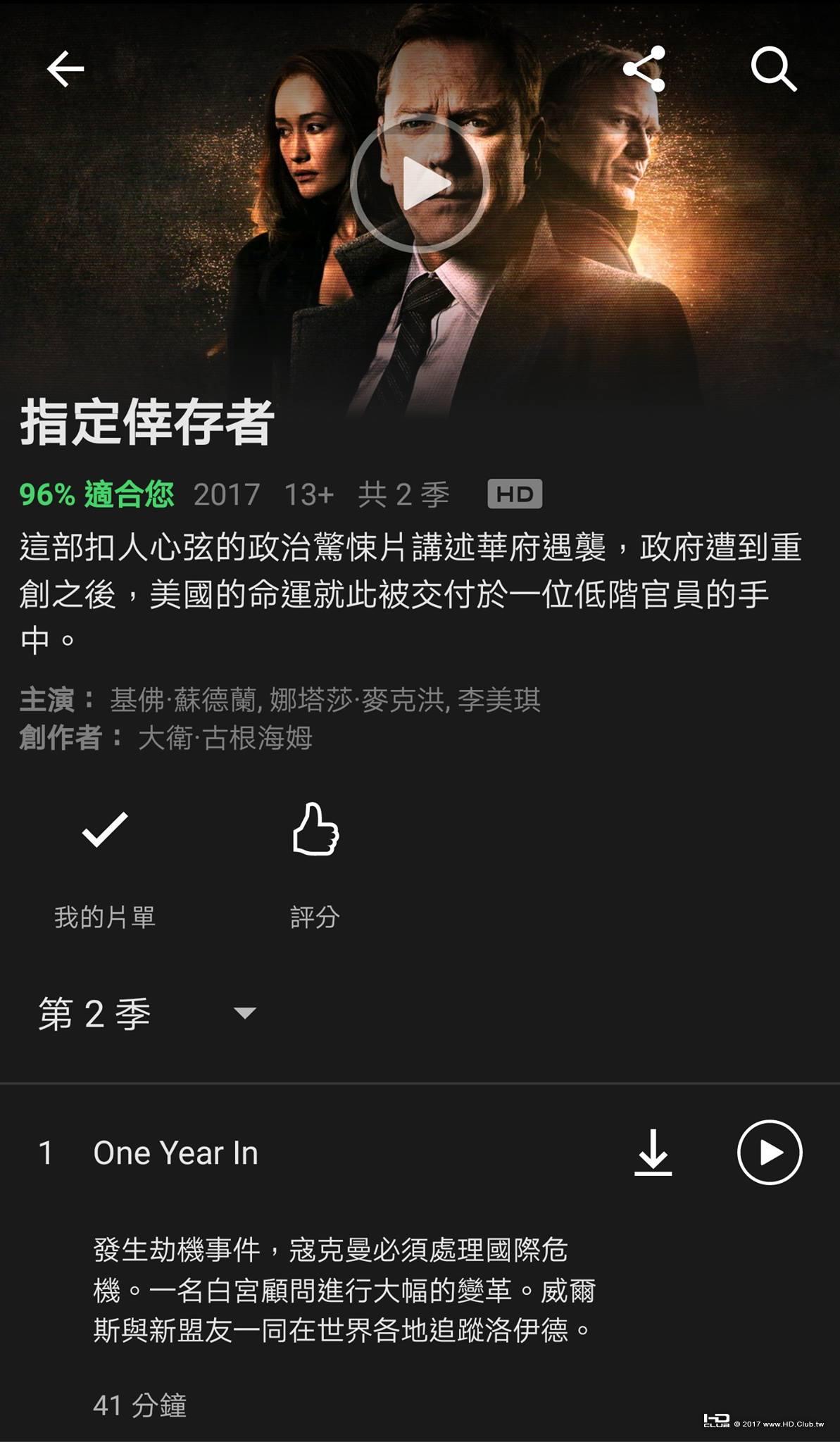Share 指定倖存者 with the share icon
840x1442 pixels.
pos(644,69)
